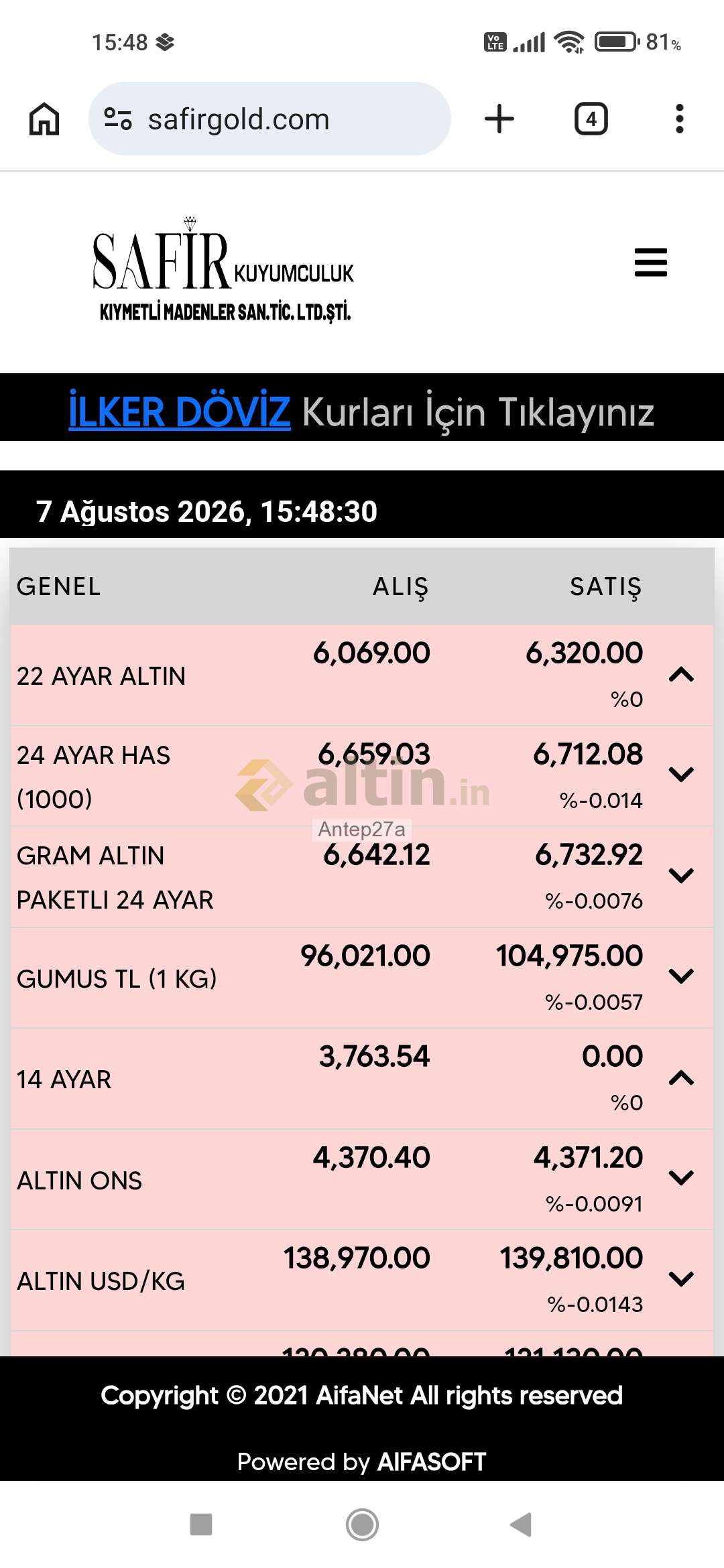Open recent apps with the square button
This screenshot has width=724, height=1568.
201,1524
